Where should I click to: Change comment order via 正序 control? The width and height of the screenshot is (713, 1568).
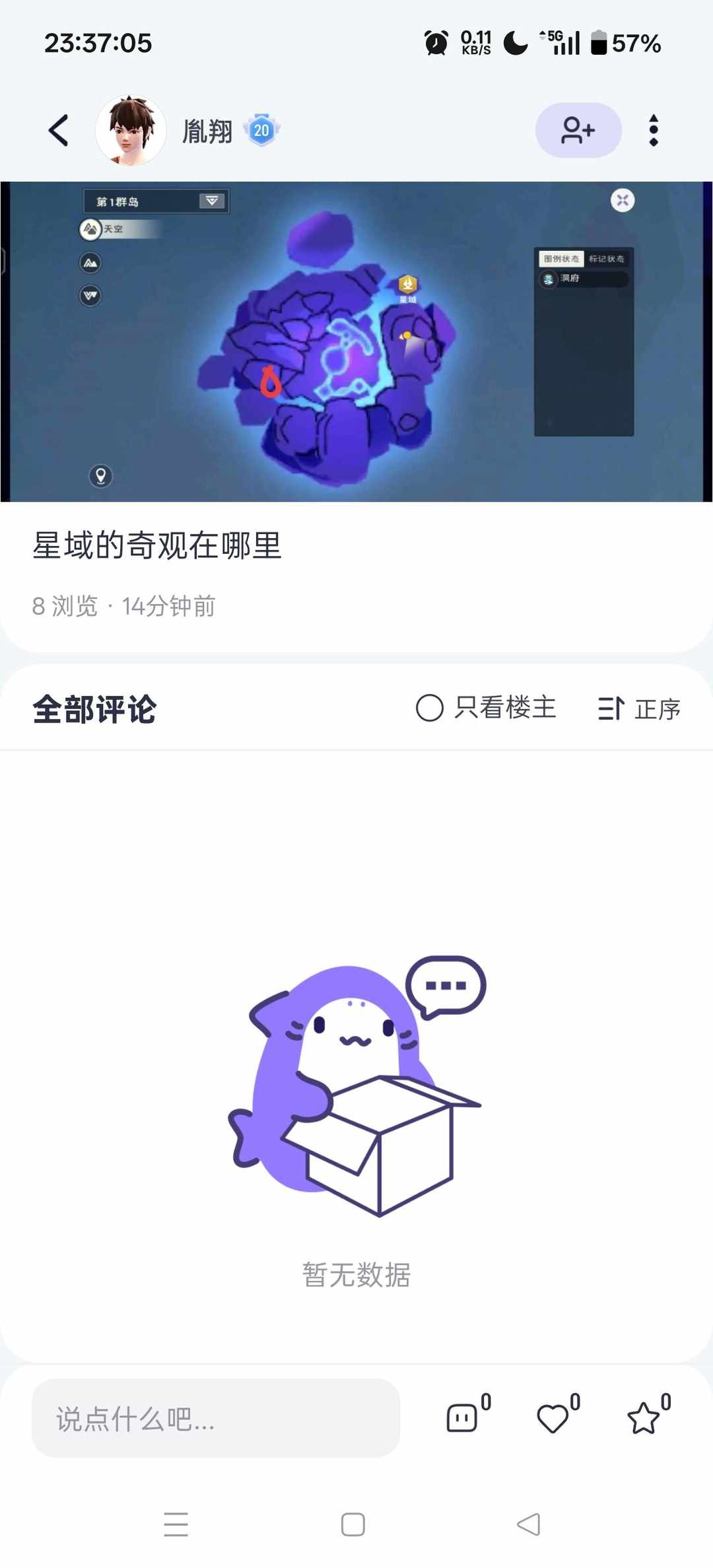tap(640, 710)
